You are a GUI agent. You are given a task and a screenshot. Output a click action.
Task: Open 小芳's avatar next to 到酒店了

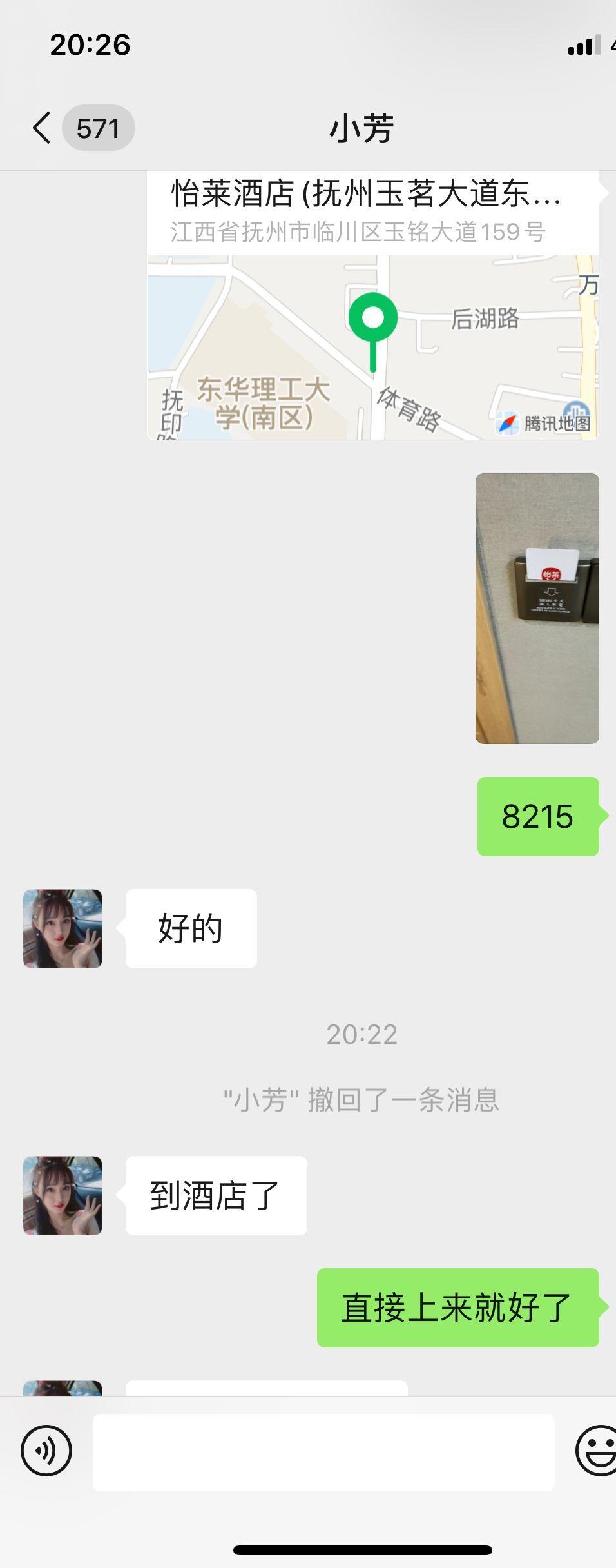(x=63, y=1195)
